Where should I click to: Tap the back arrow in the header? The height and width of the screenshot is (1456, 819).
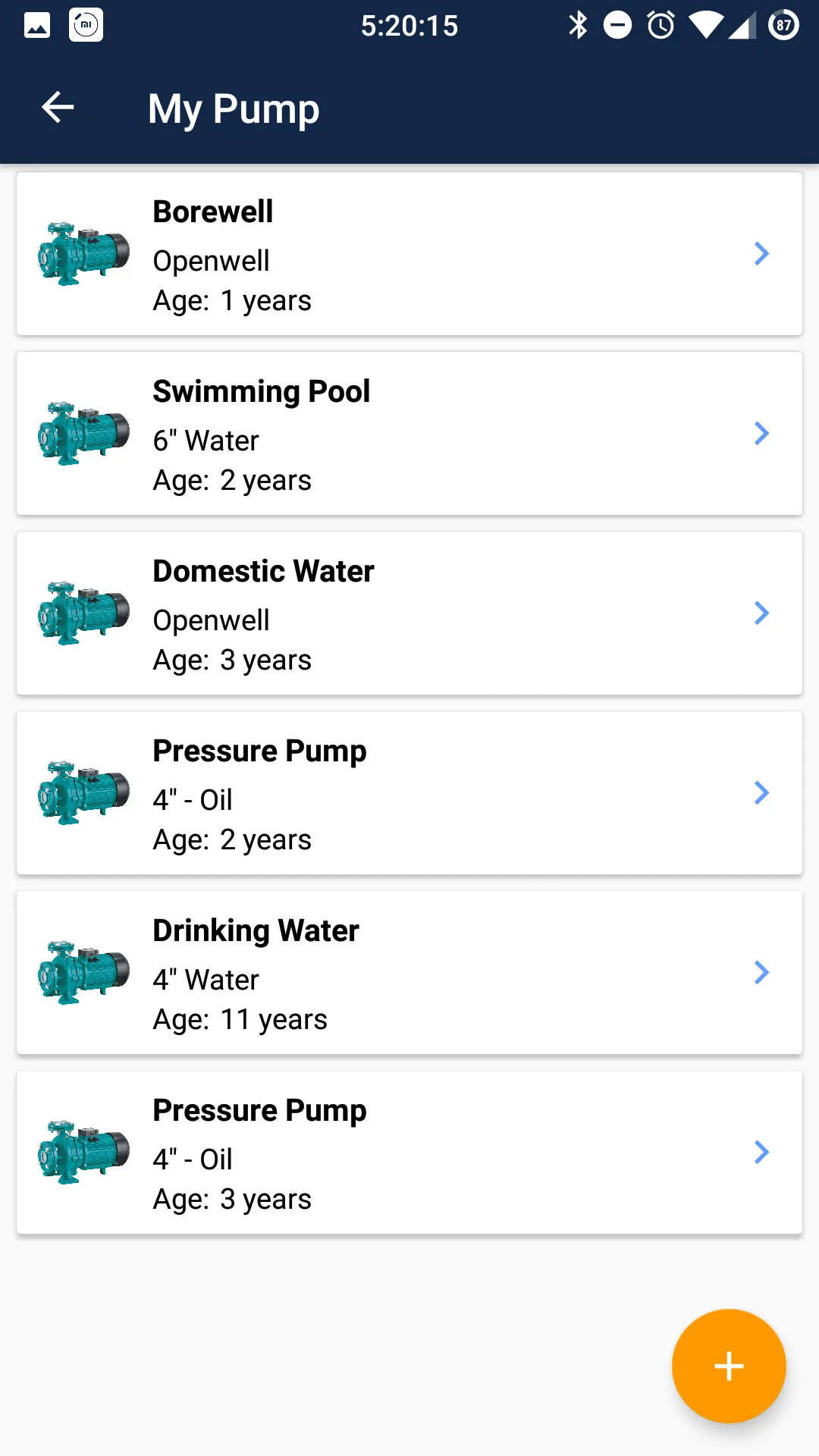click(x=58, y=107)
